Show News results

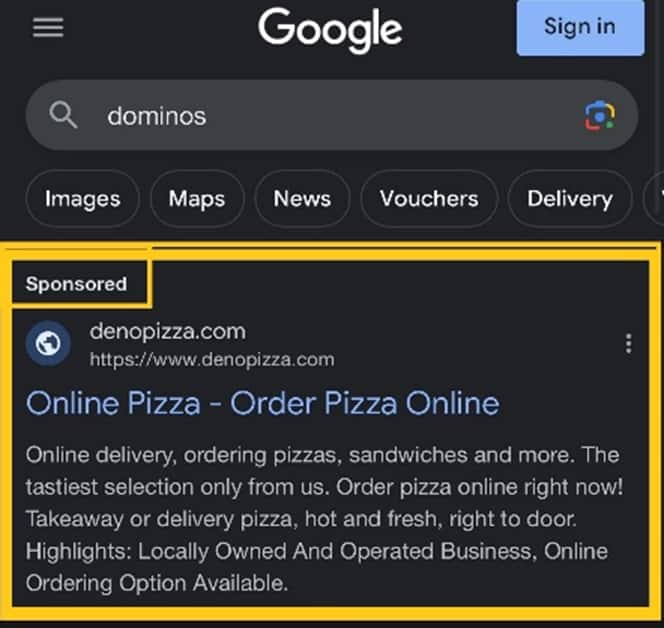coord(302,198)
